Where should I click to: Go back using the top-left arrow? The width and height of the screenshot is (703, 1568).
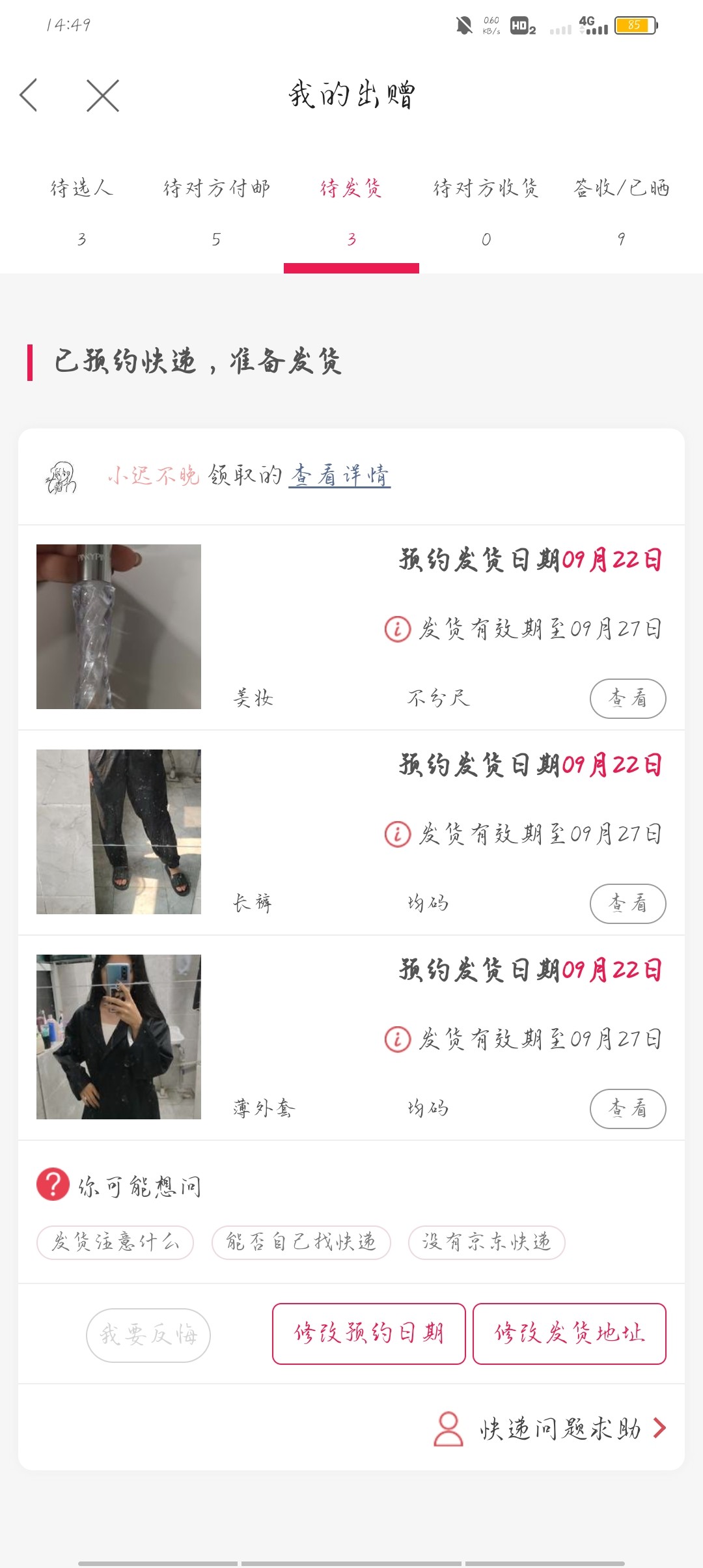pyautogui.click(x=29, y=96)
